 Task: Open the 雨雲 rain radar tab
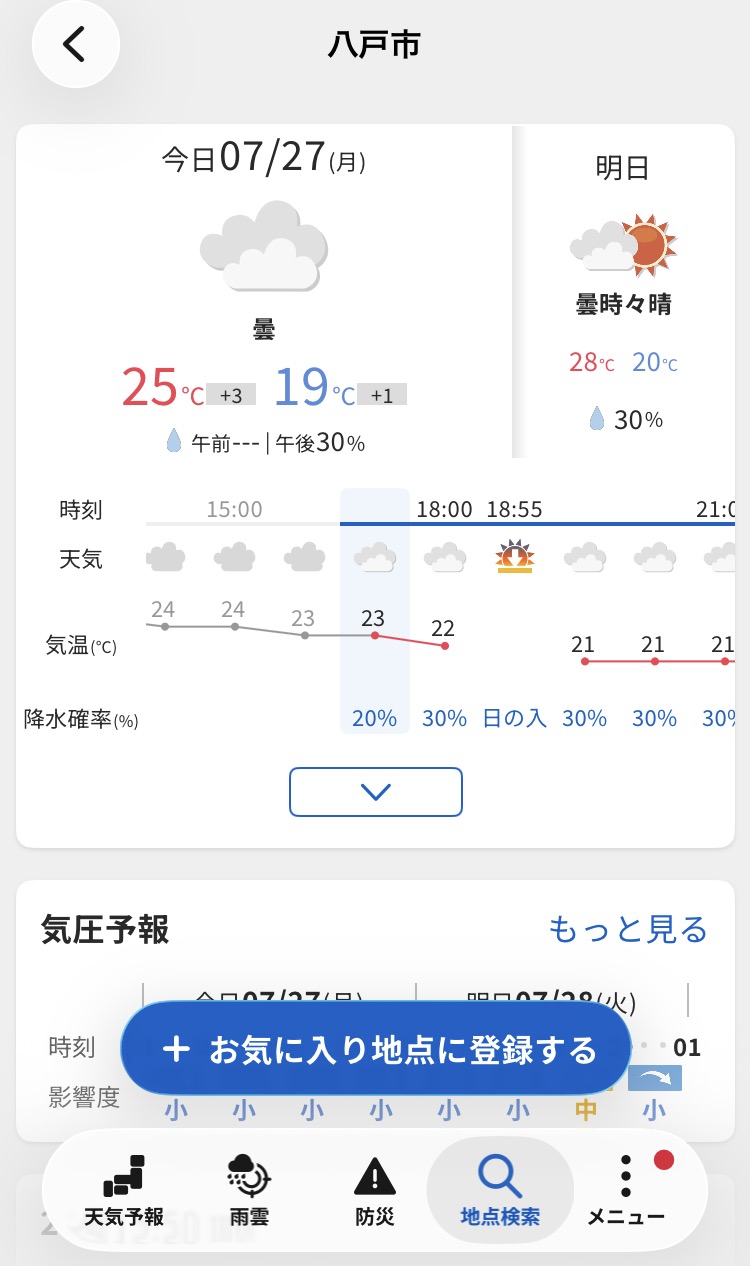pyautogui.click(x=249, y=1191)
